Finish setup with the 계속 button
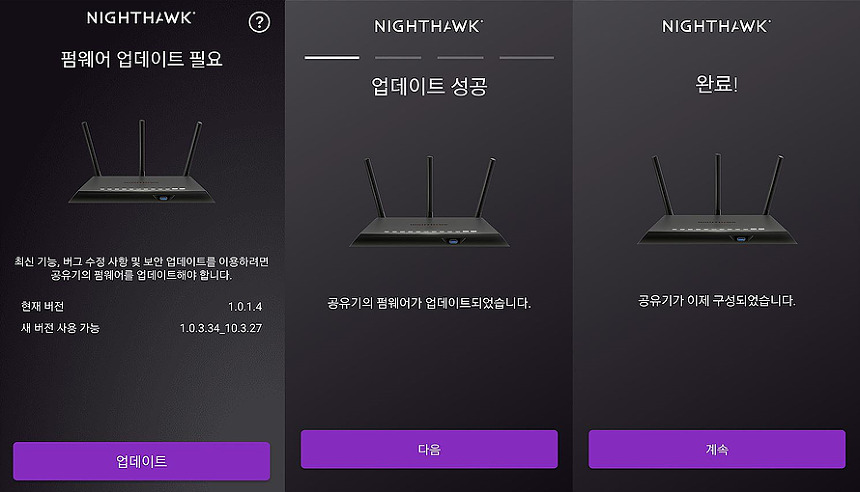Screen dimensions: 860x492 [x=716, y=449]
